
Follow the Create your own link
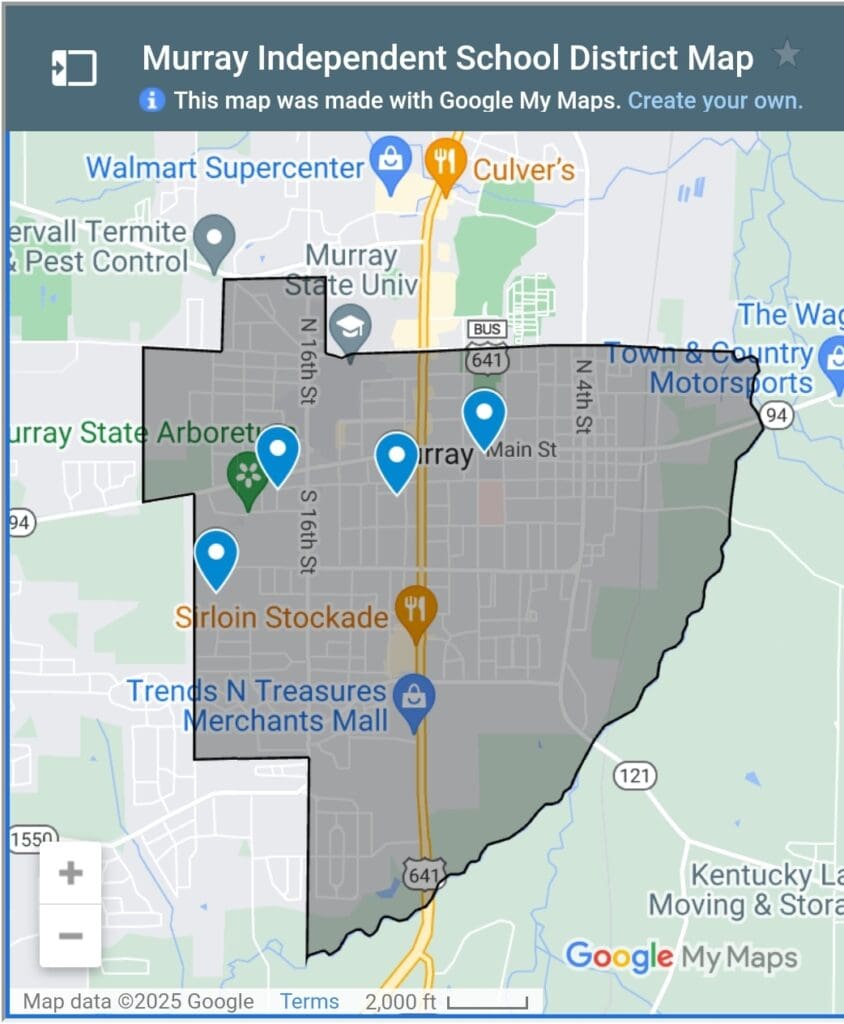714,100
